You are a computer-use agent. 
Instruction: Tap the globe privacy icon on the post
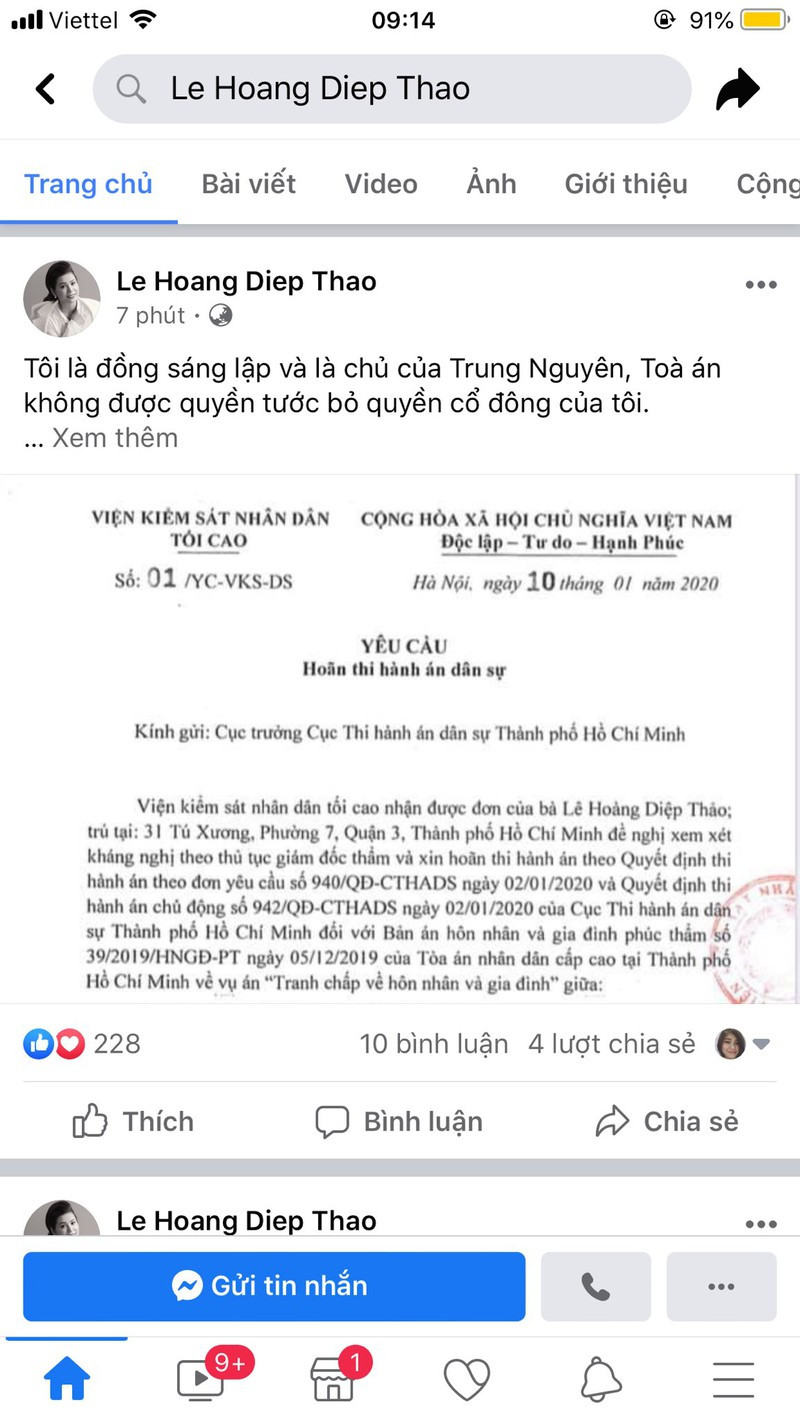coord(220,315)
